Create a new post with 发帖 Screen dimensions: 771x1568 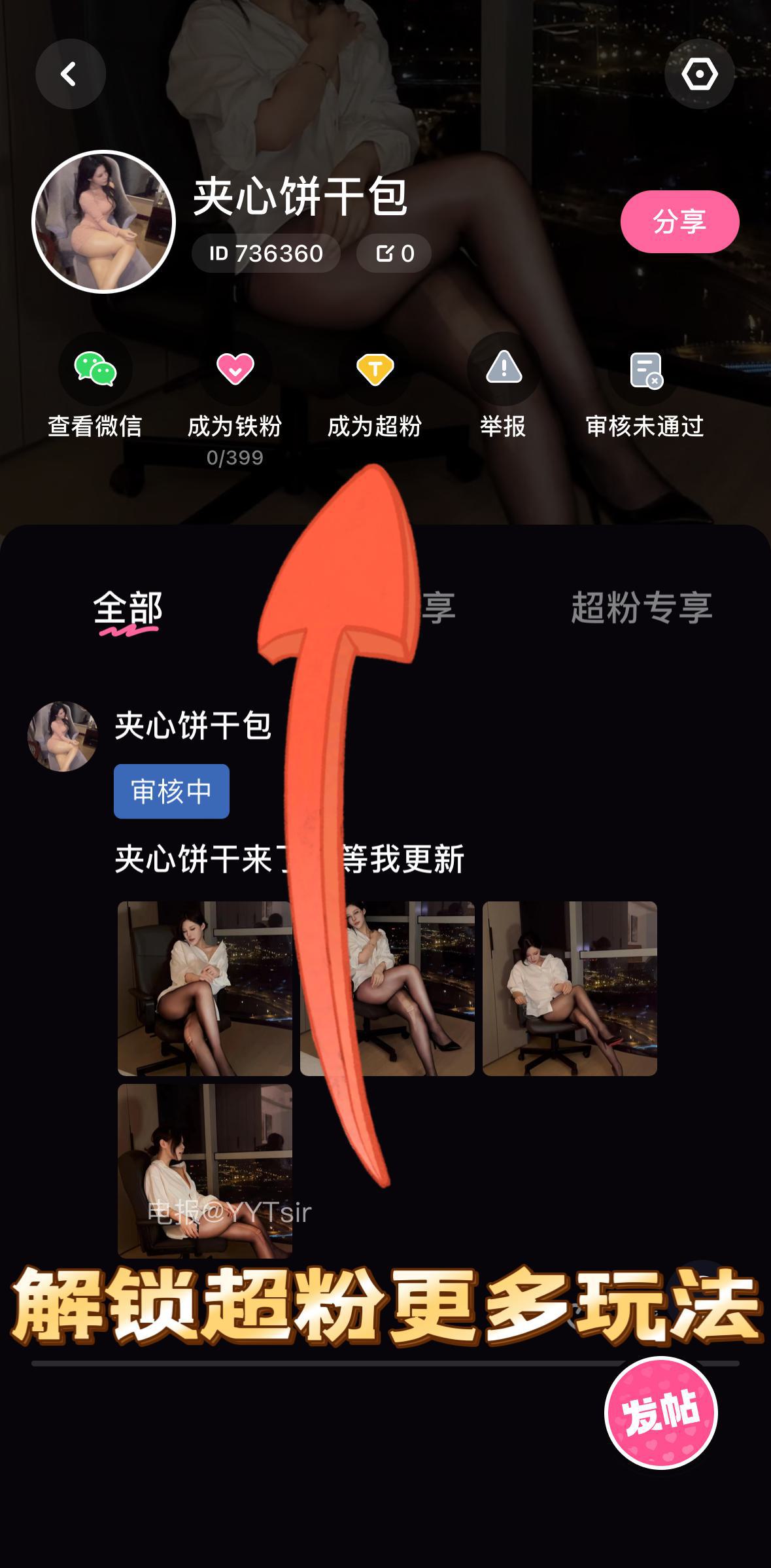pos(660,1413)
